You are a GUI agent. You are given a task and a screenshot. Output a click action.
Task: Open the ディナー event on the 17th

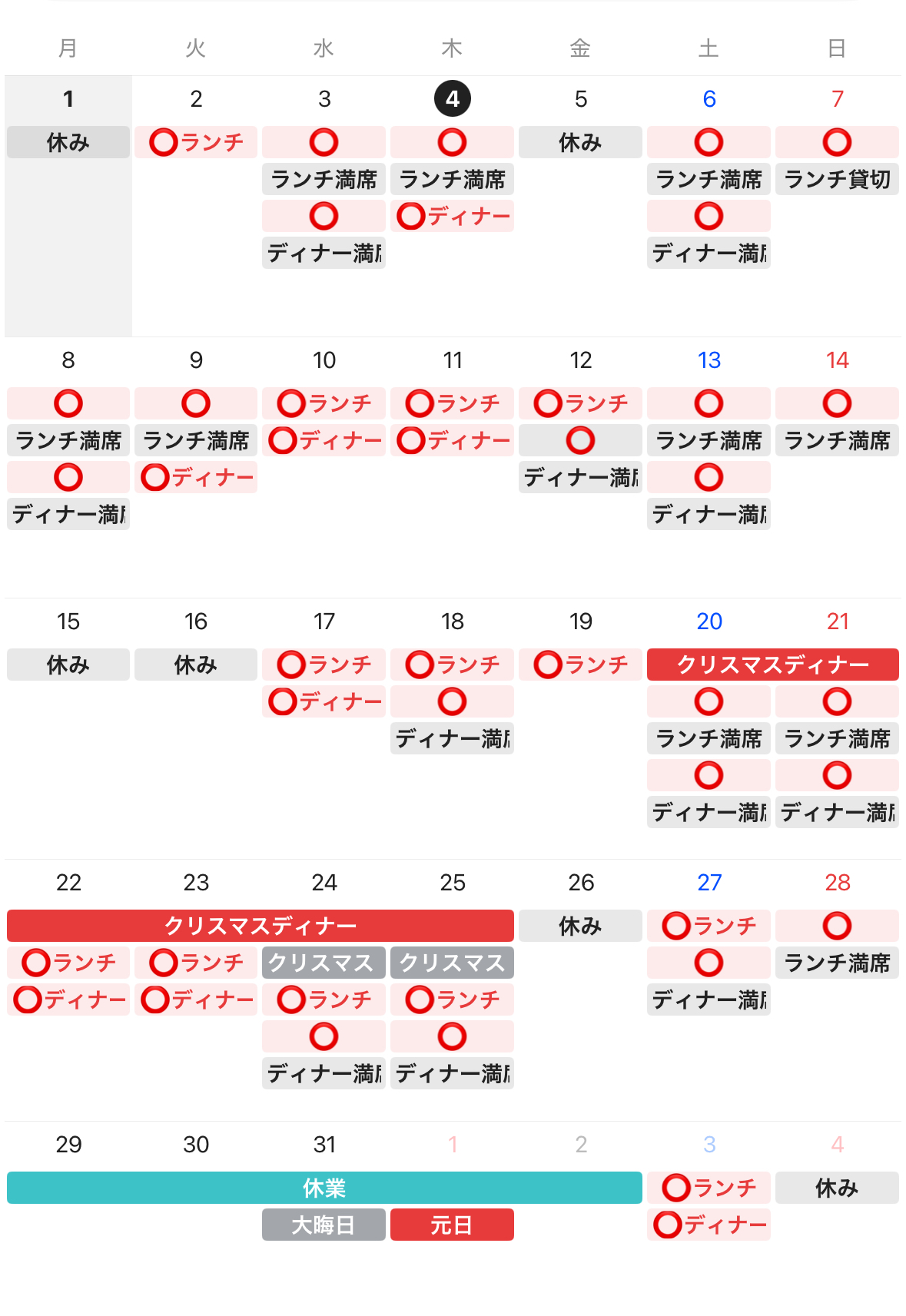[x=324, y=701]
